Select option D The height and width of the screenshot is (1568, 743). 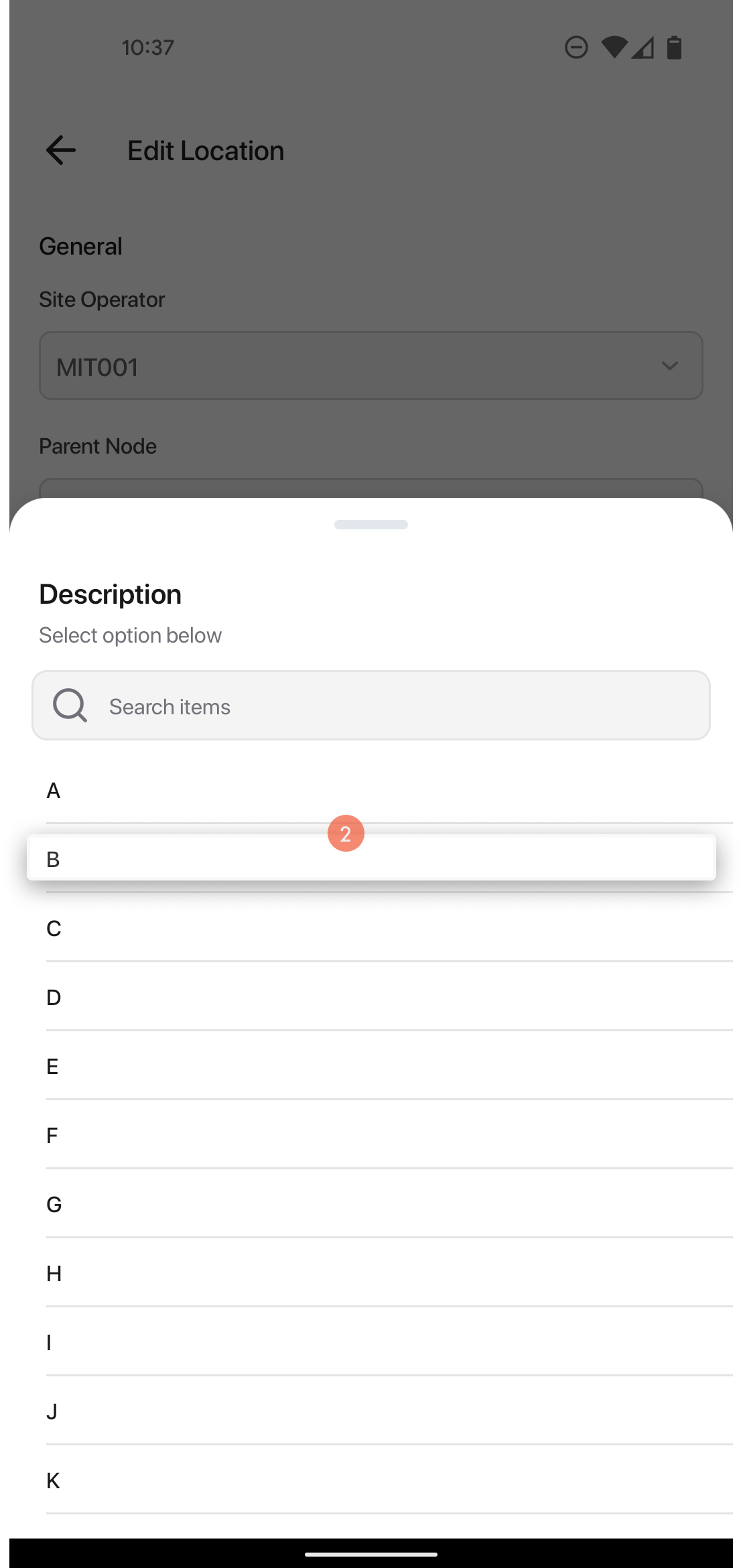371,997
